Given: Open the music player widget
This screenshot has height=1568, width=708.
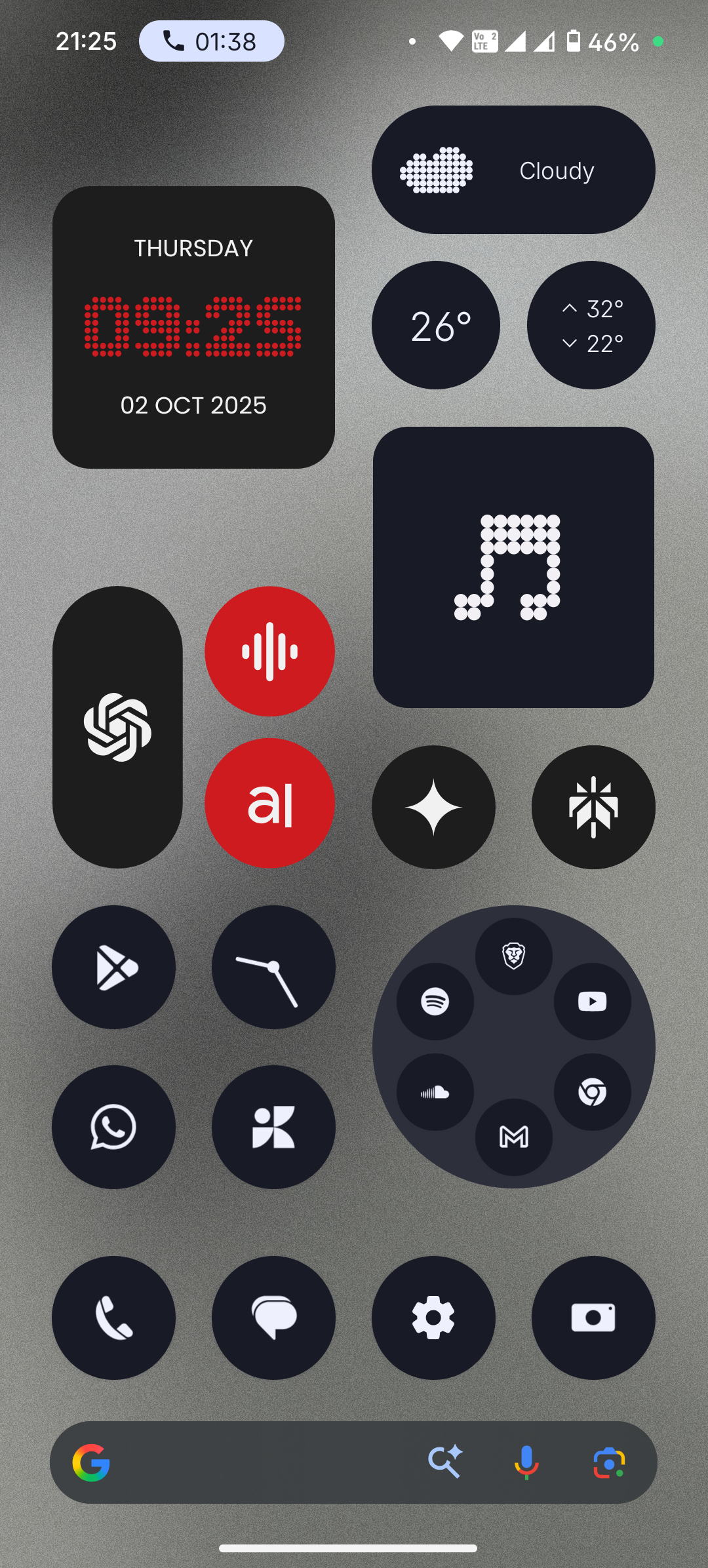Looking at the screenshot, I should point(513,567).
